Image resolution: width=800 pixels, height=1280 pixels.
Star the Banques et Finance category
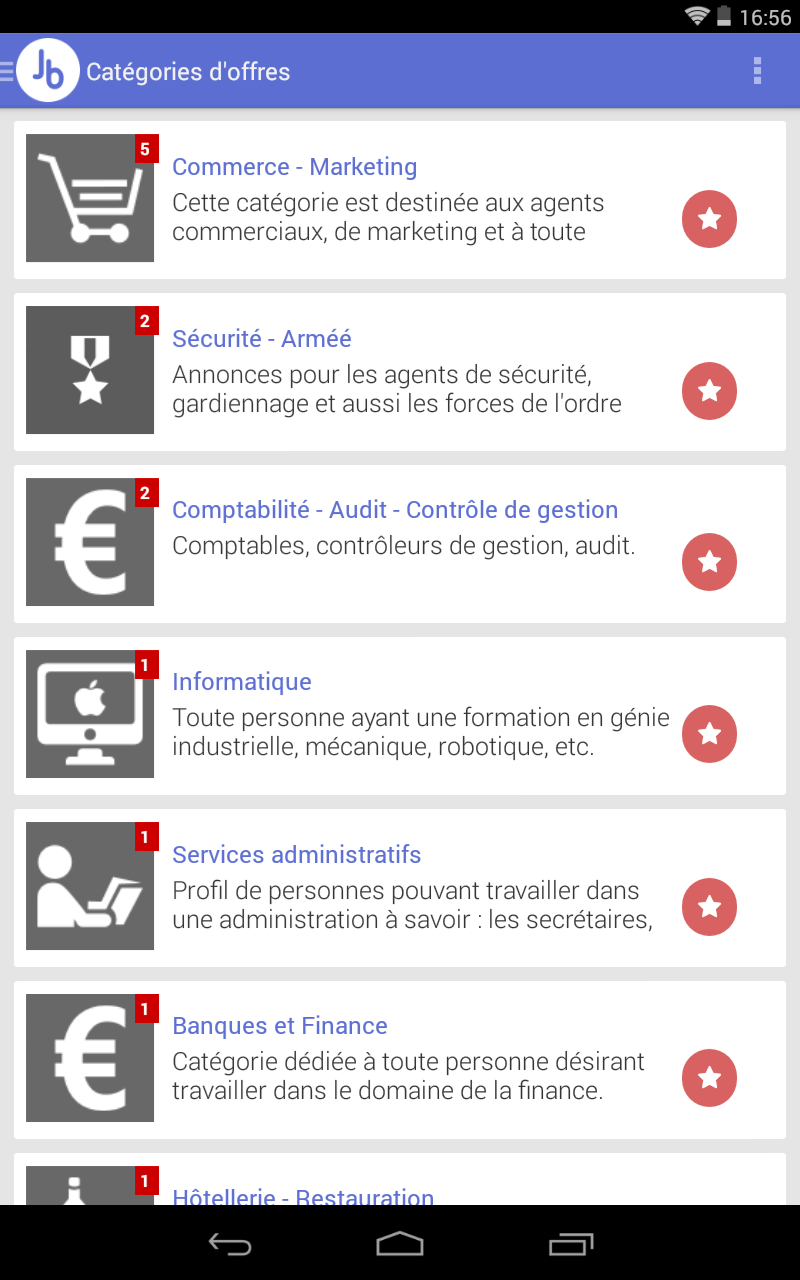tap(709, 1078)
